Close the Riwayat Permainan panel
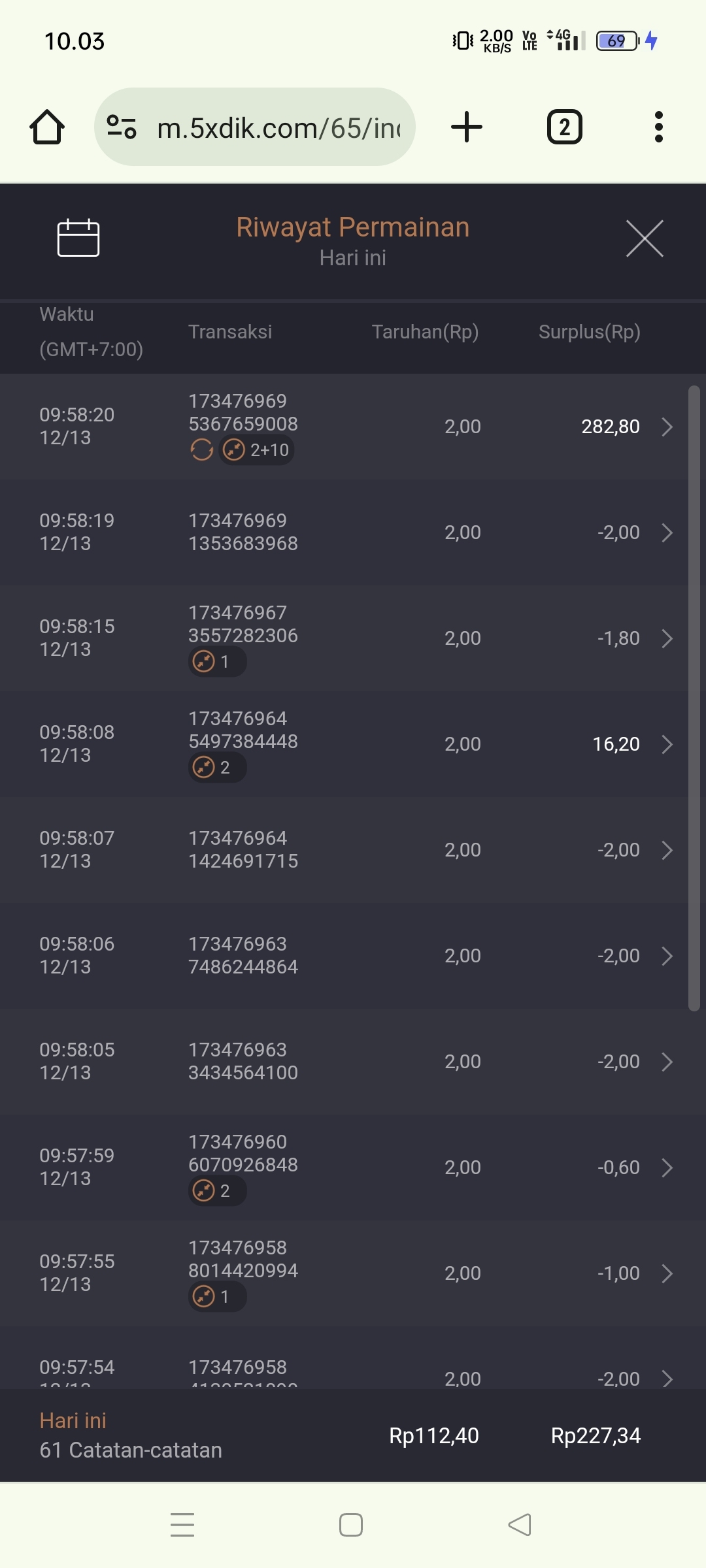 click(x=645, y=238)
